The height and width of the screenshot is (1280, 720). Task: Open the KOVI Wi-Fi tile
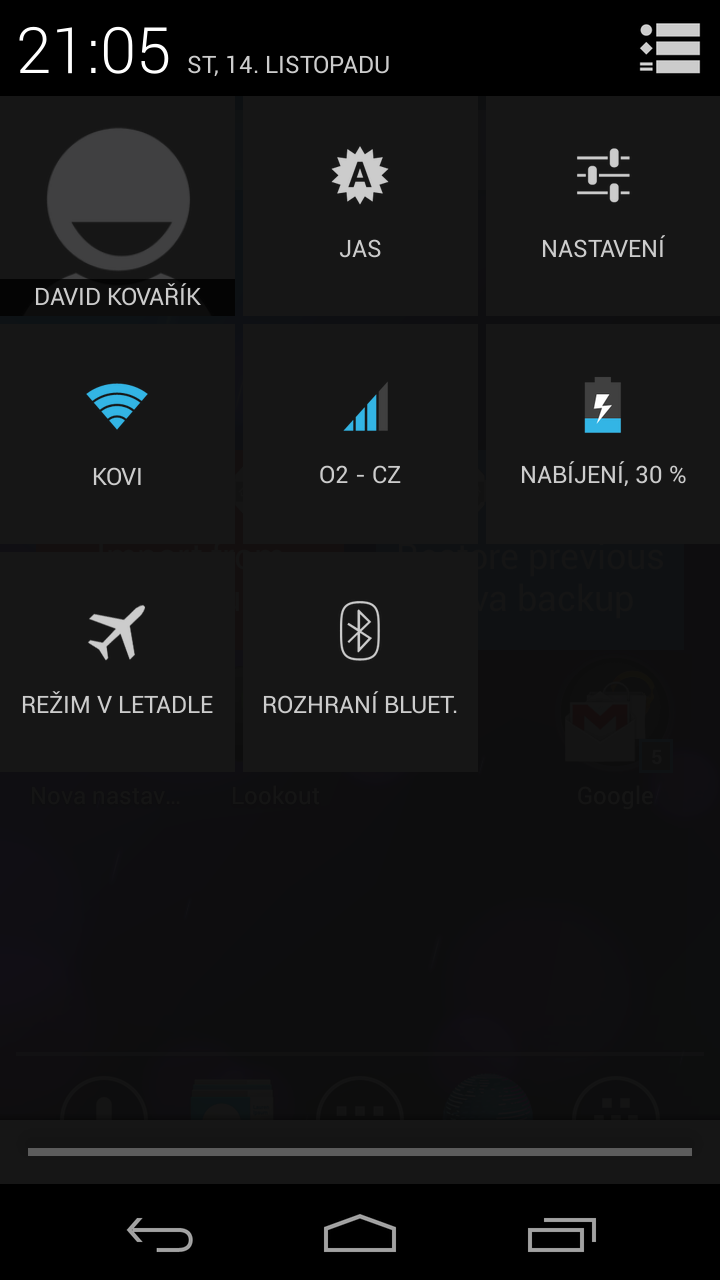[x=117, y=434]
